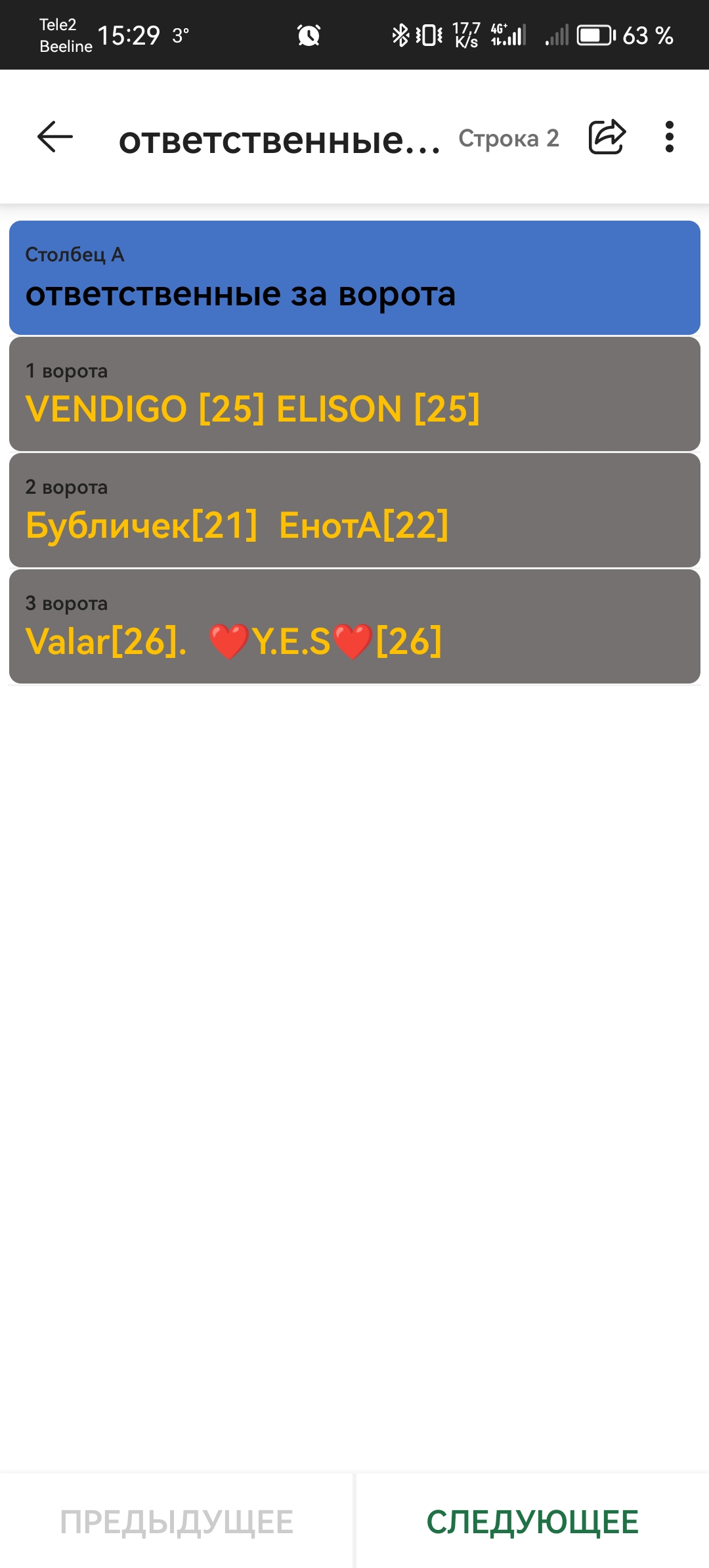Share this row via the share icon
Viewport: 709px width, 1568px height.
(607, 137)
